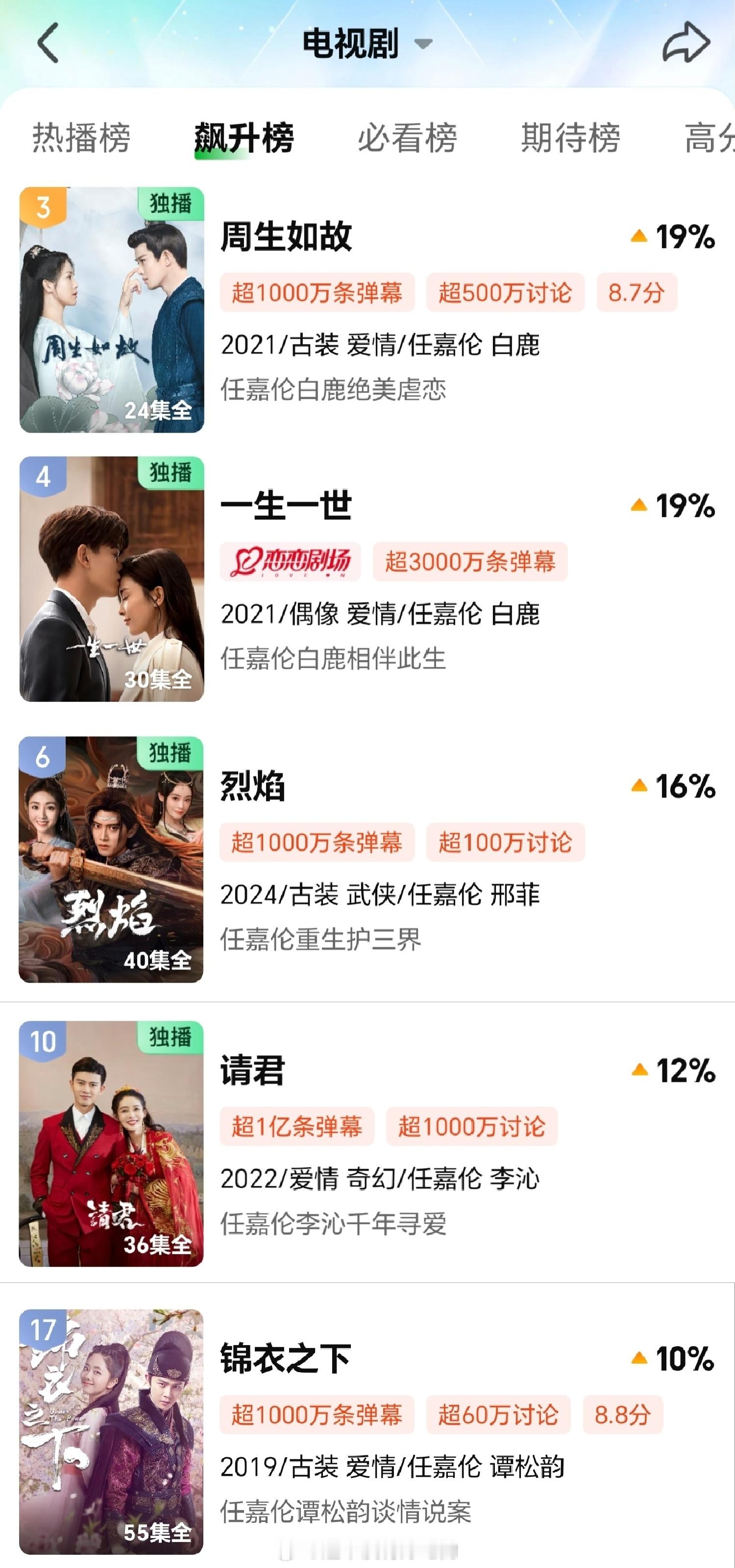Switch to the 必看榜 tab
Image resolution: width=735 pixels, height=1568 pixels.
[x=407, y=138]
